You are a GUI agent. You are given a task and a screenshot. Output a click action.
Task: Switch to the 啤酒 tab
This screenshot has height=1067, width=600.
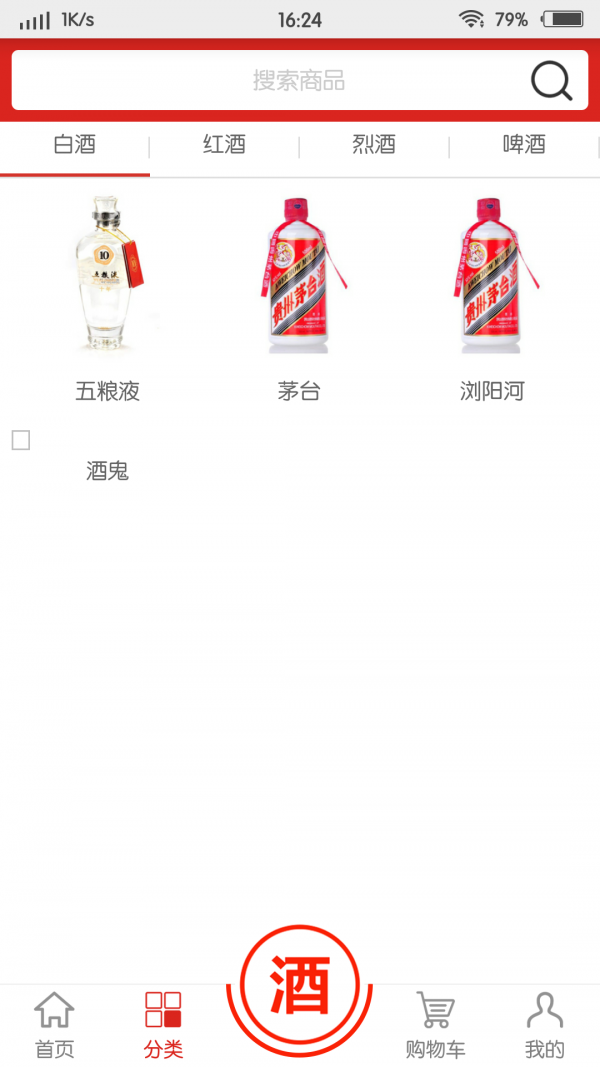(524, 145)
